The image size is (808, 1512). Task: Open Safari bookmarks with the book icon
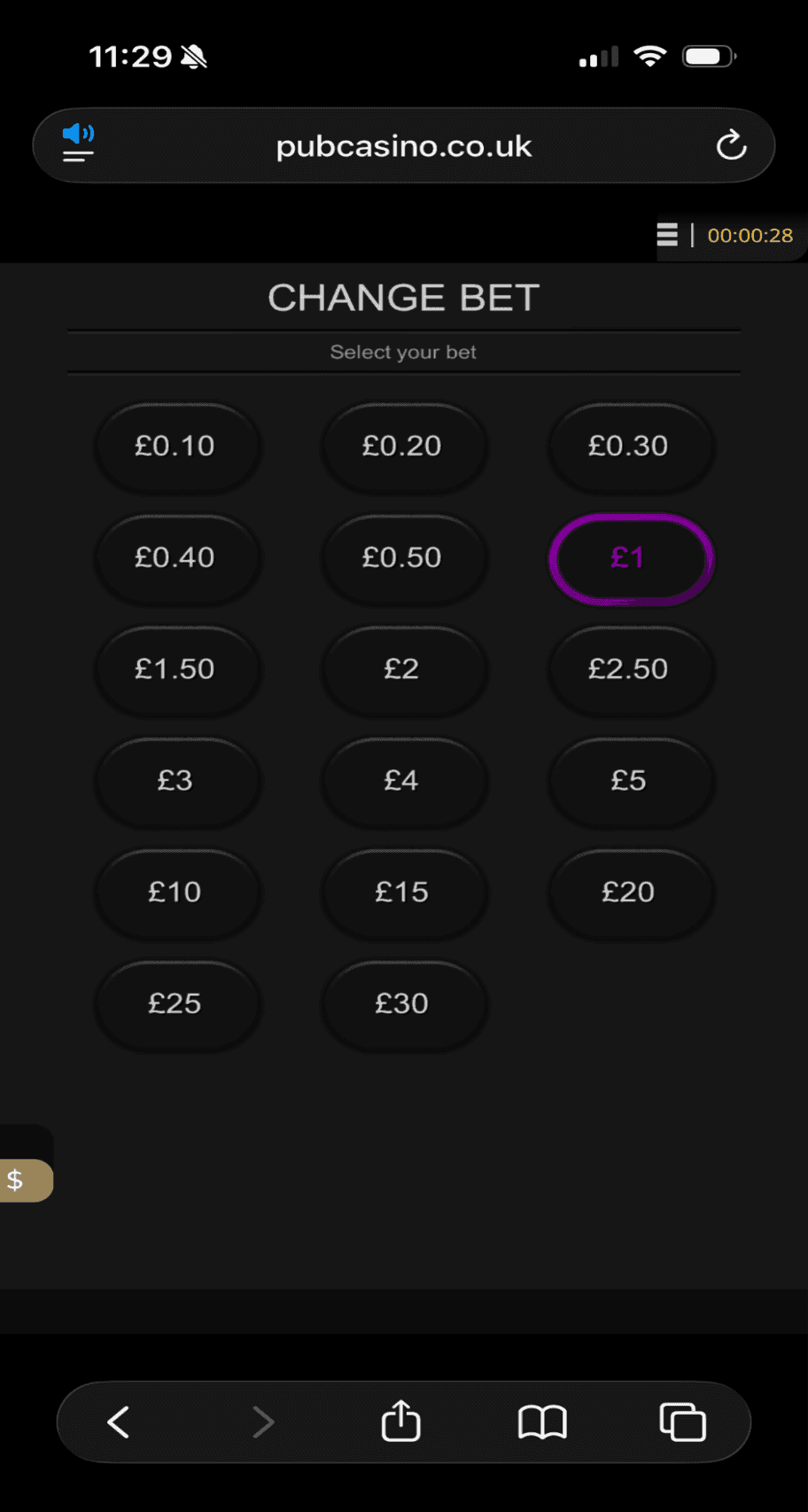click(x=542, y=1422)
